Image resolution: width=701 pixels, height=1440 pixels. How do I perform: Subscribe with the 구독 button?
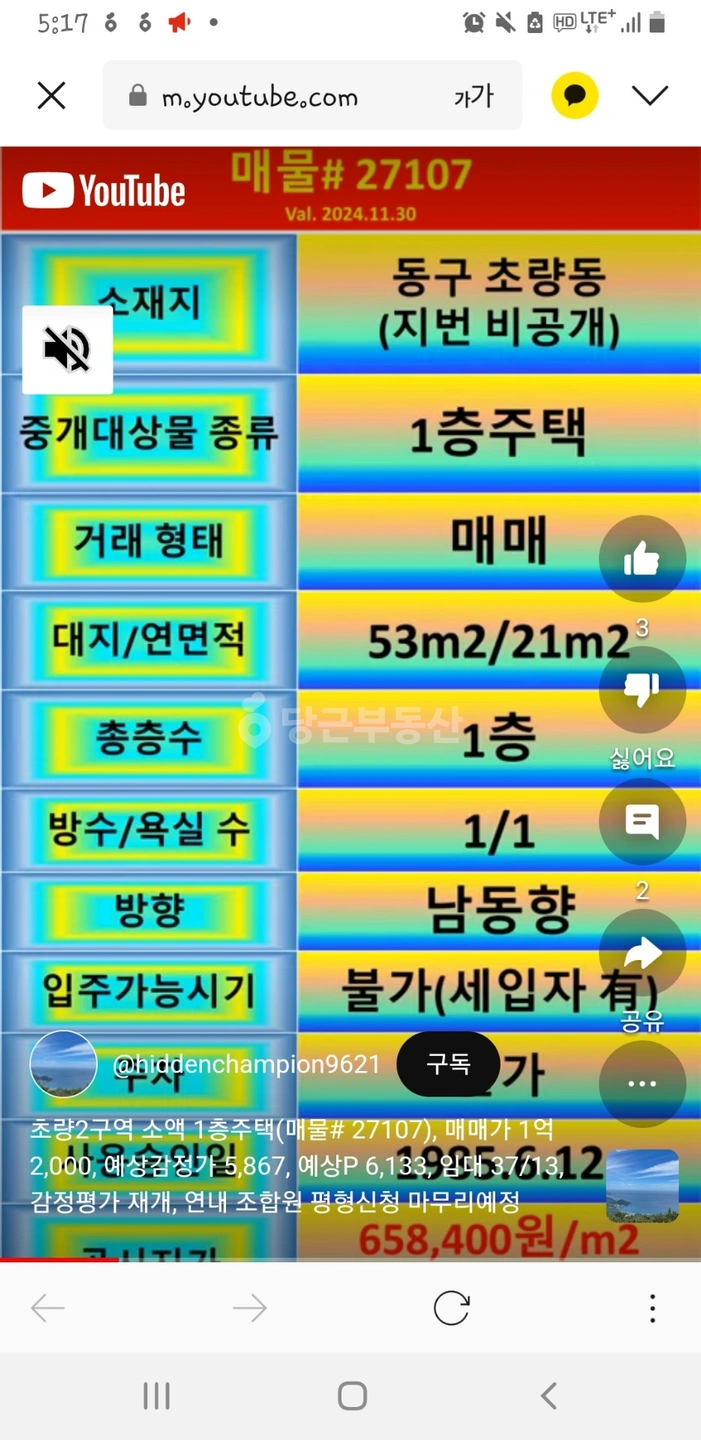448,1064
